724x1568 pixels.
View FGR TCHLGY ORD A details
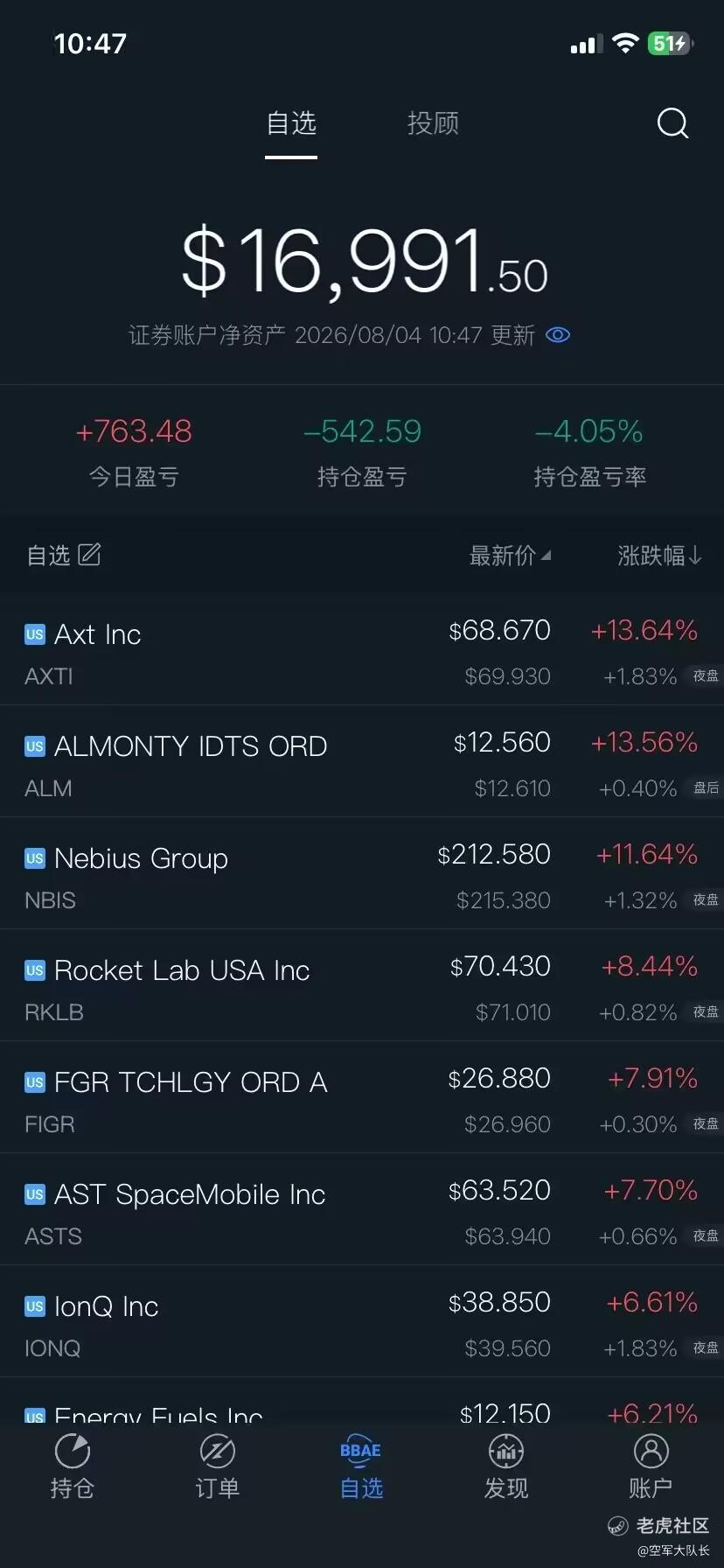(x=362, y=1099)
